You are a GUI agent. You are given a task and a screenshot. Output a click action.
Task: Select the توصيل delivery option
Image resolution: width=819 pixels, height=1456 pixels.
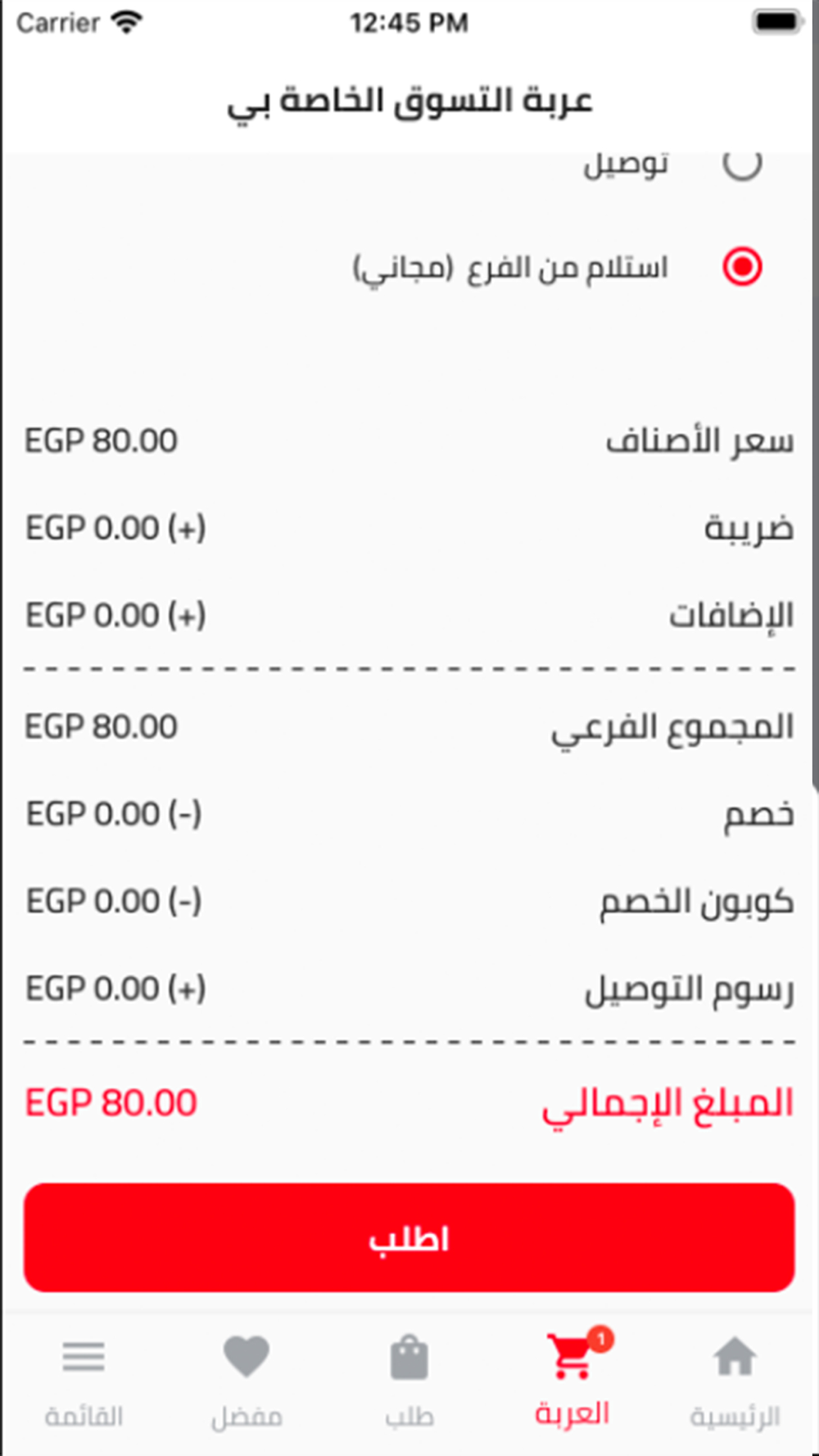coord(742,164)
